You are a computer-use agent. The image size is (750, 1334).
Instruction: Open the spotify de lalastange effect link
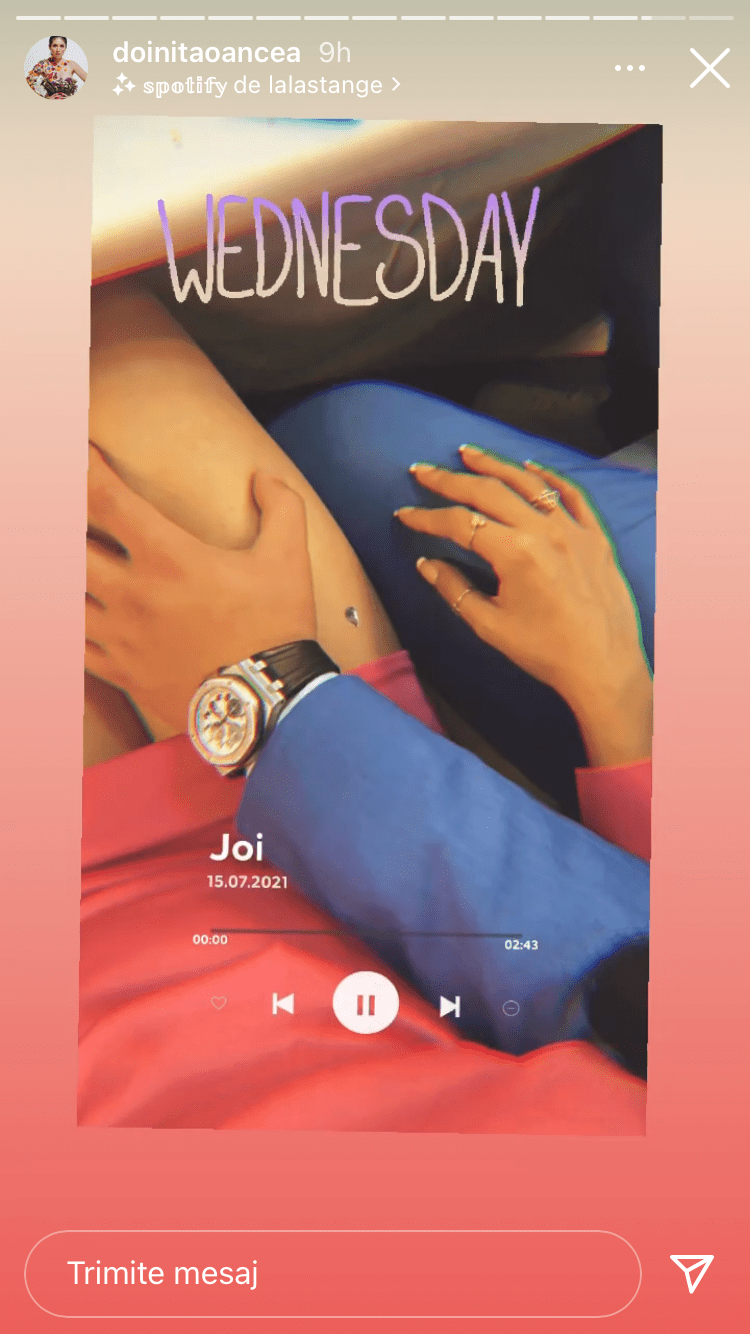point(257,86)
